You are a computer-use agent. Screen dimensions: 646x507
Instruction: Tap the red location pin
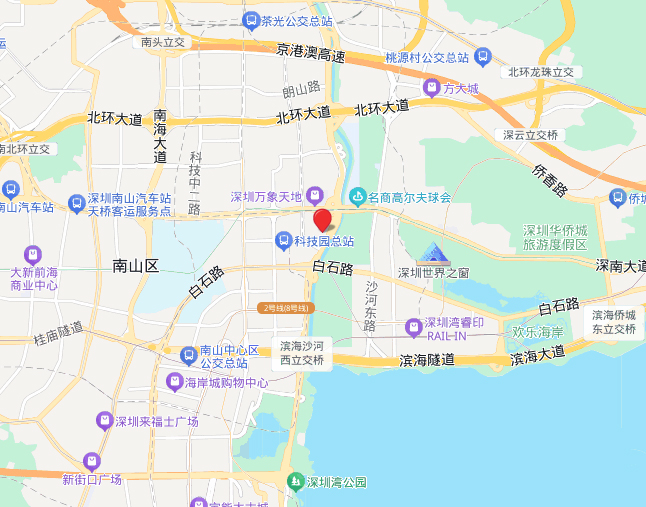tap(322, 219)
